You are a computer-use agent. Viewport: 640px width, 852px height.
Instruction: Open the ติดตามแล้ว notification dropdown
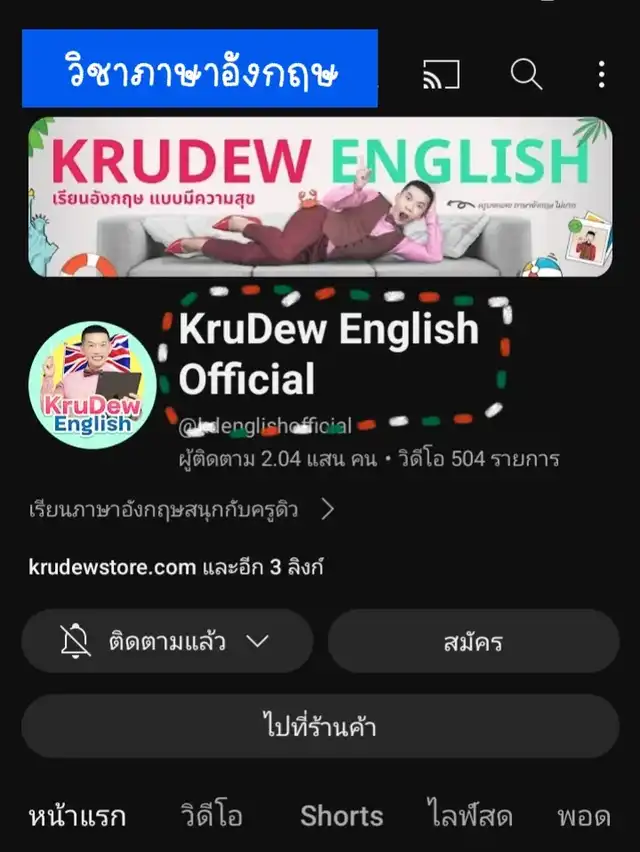(x=167, y=641)
